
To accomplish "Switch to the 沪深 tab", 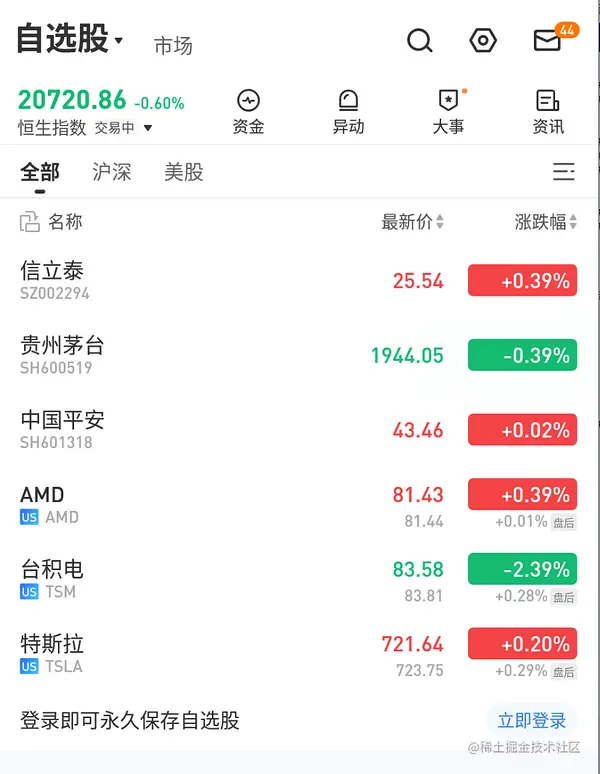I will coord(111,172).
